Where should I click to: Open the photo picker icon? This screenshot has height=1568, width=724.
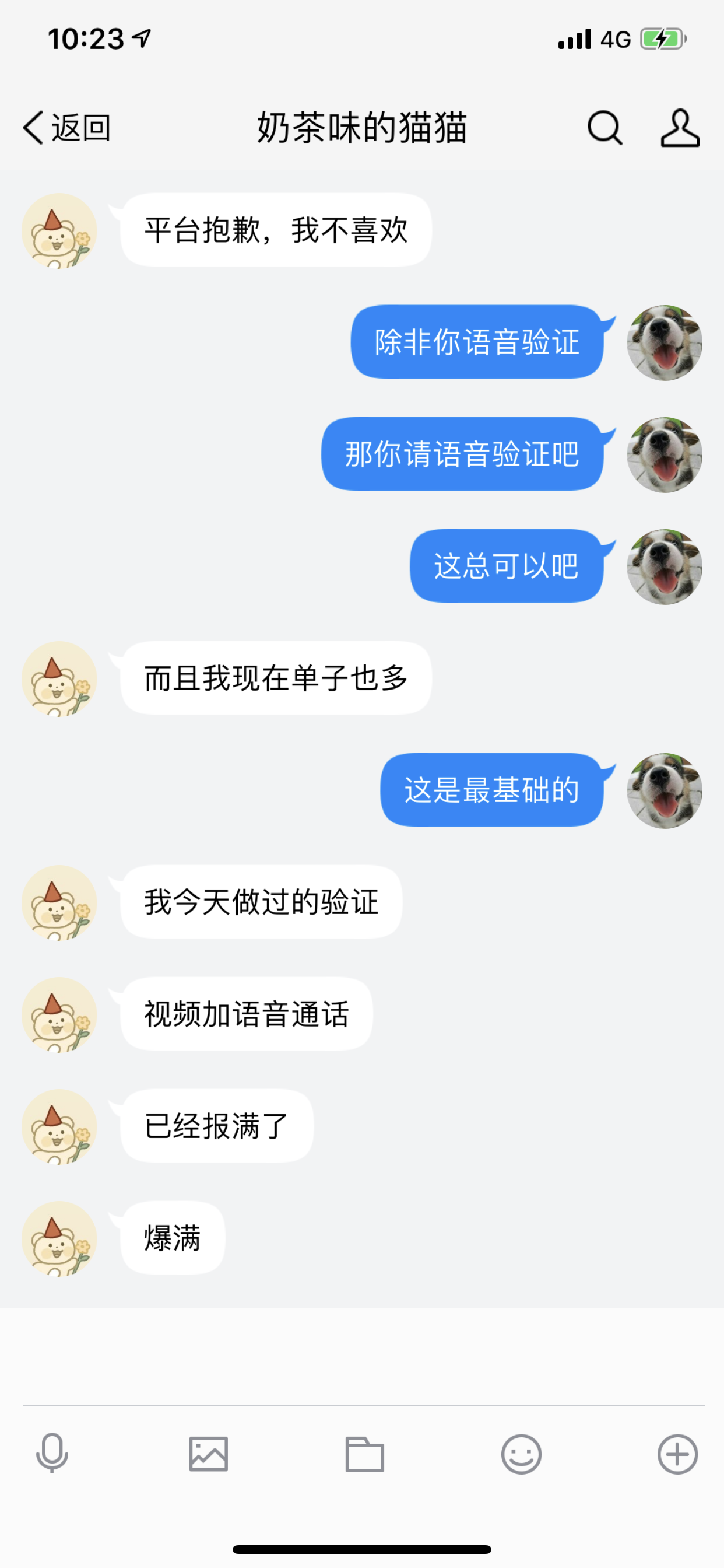[x=209, y=1454]
